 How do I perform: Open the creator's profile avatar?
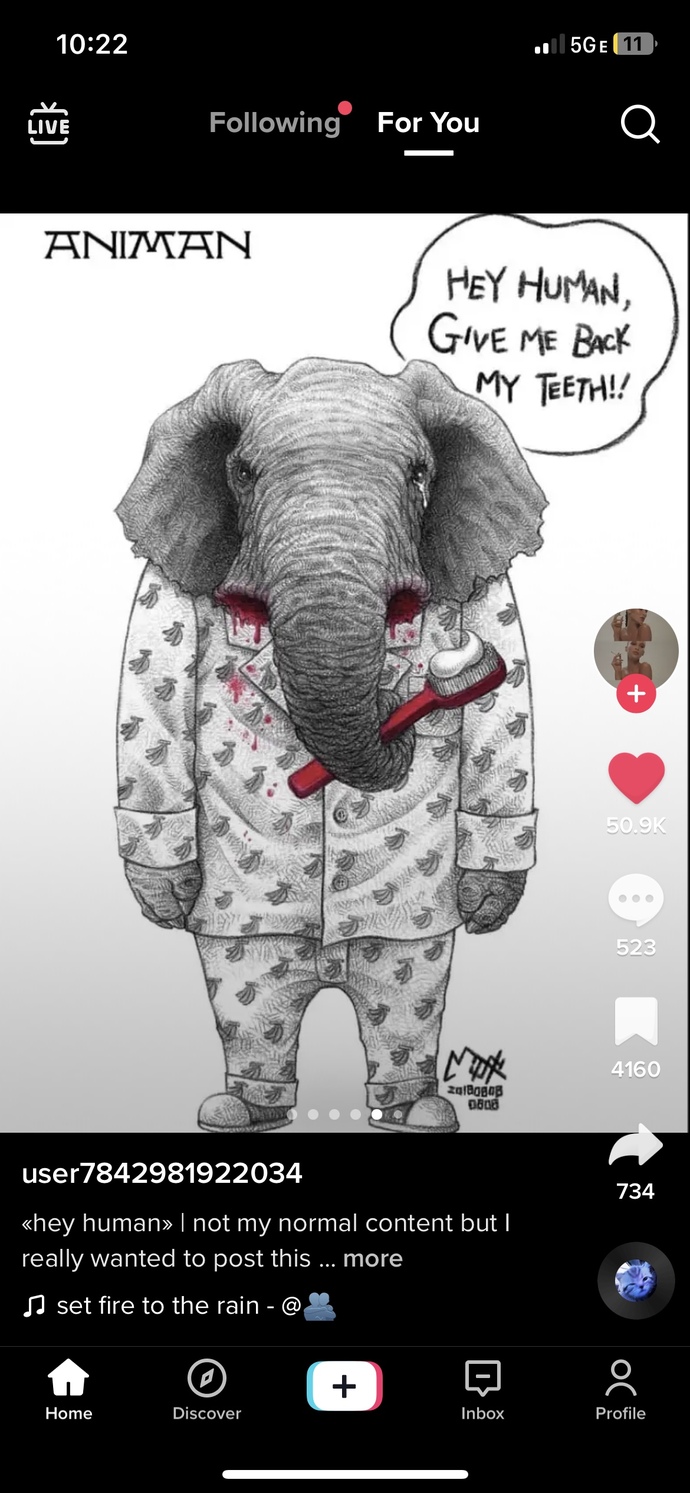point(636,650)
